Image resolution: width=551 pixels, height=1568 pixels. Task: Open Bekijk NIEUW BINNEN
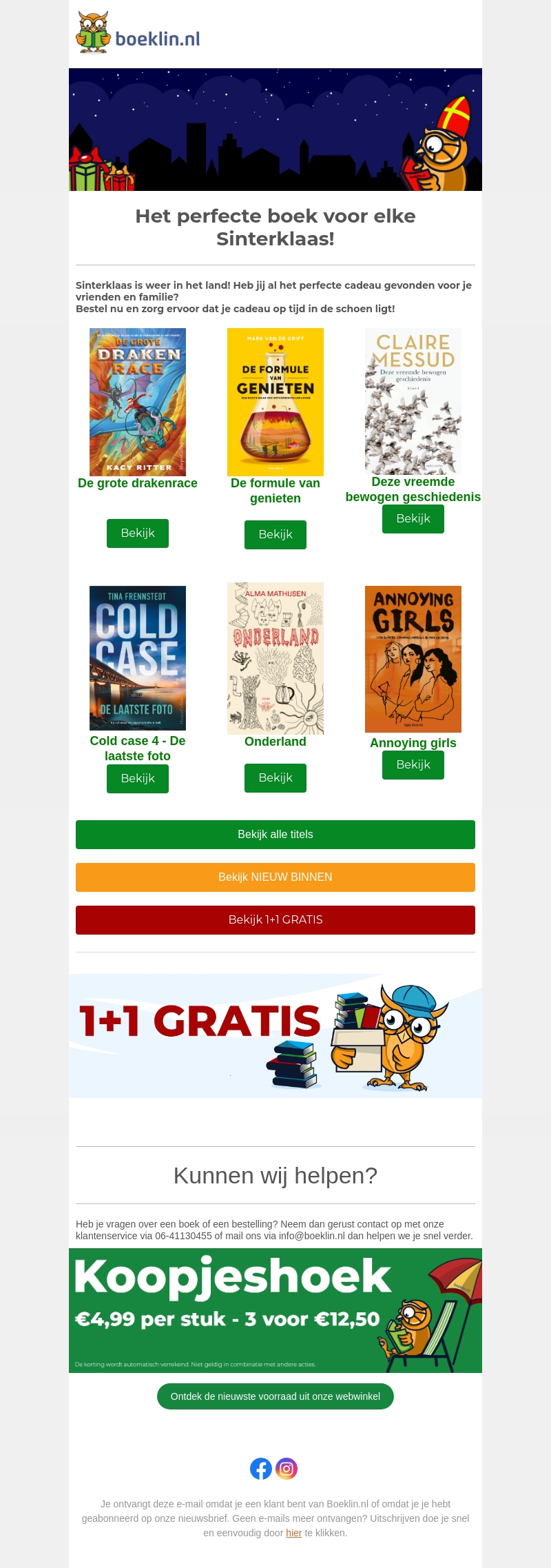[x=275, y=877]
